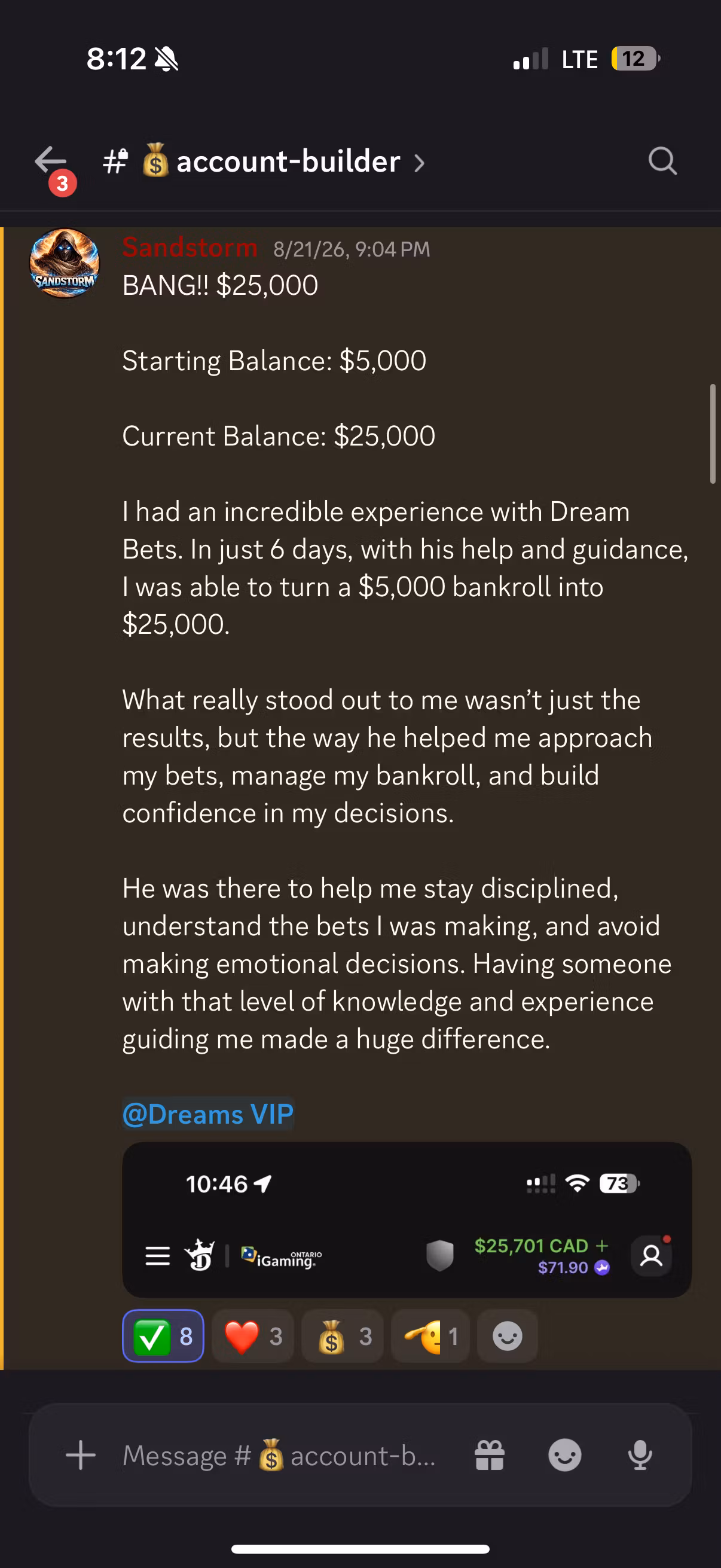The width and height of the screenshot is (721, 1568).
Task: Tap the Sandstorm username
Action: 190,248
